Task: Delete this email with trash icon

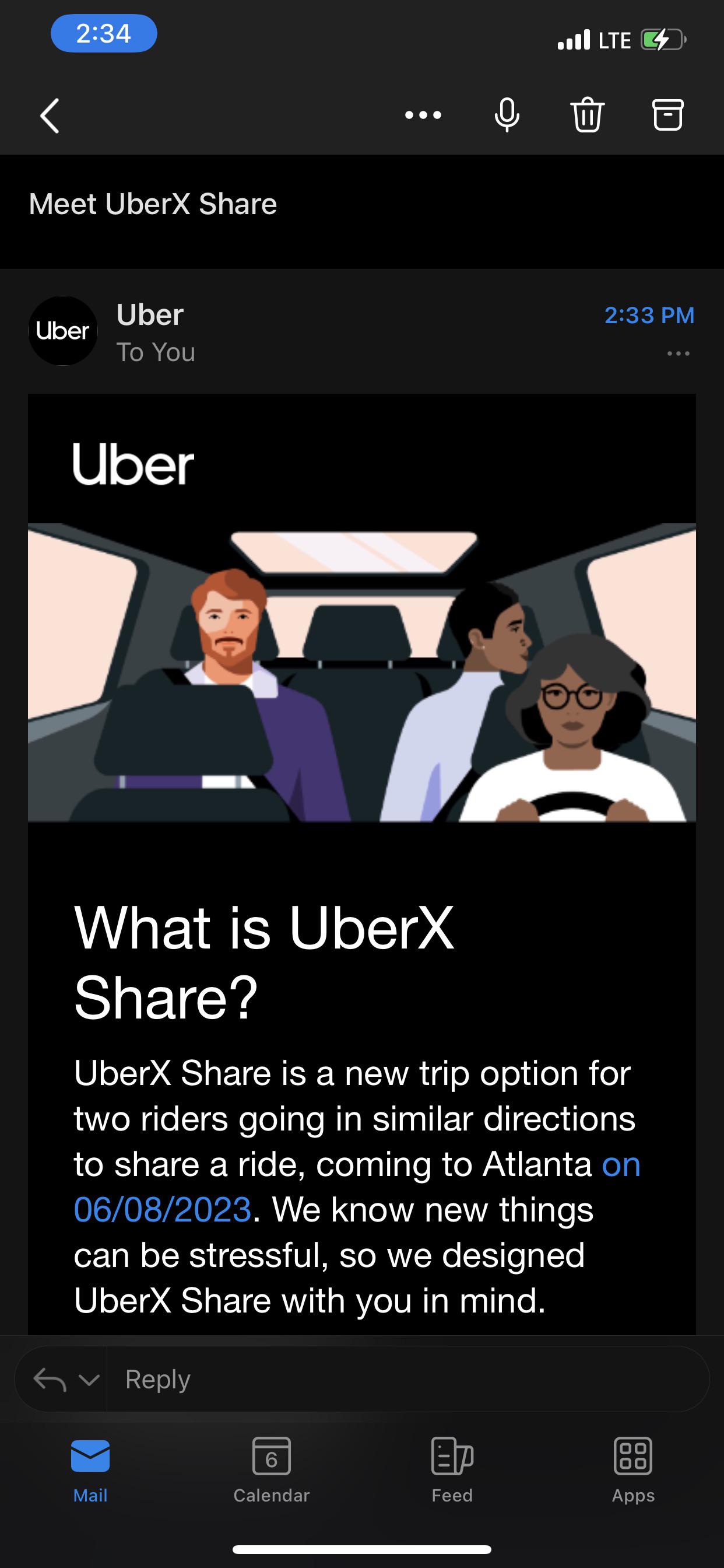Action: 587,115
